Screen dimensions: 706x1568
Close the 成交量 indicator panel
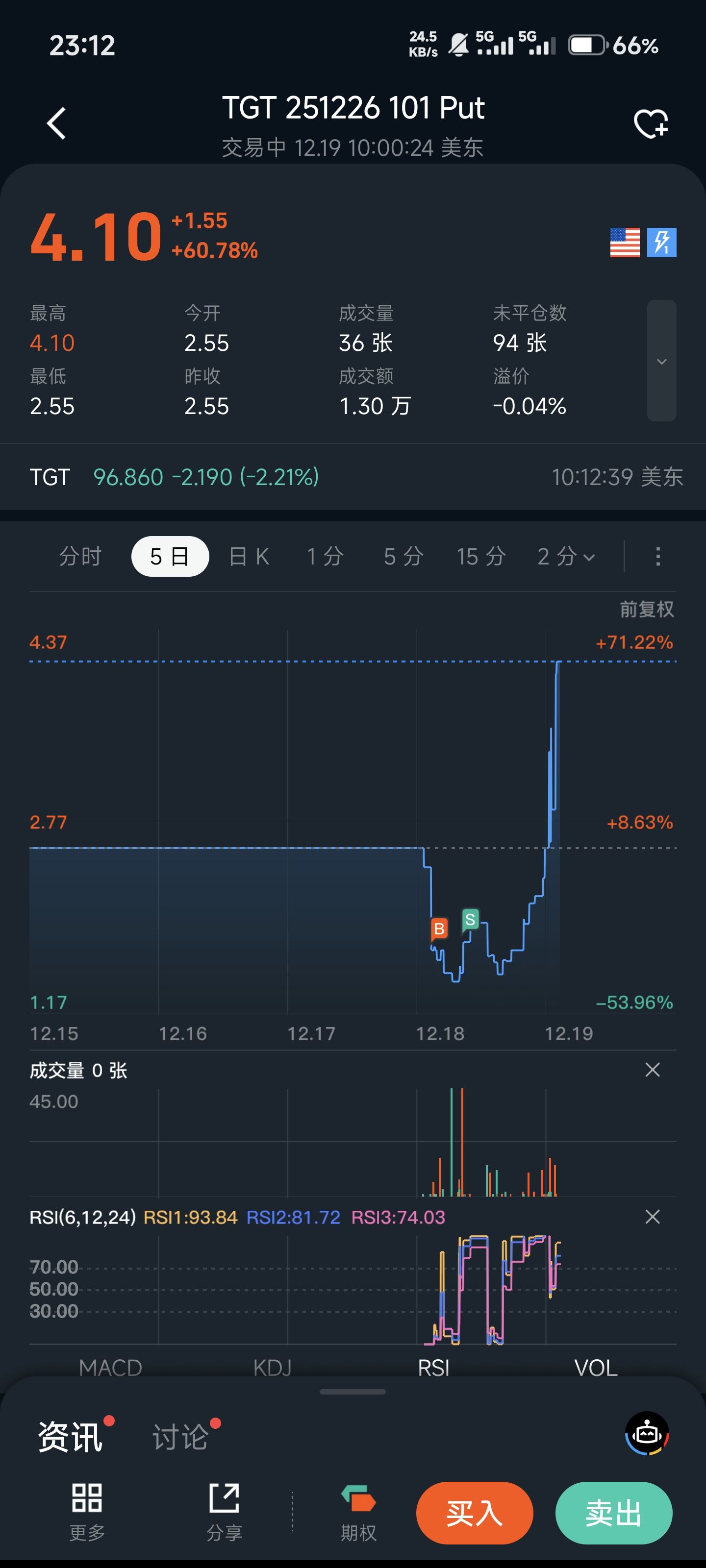coord(653,1070)
